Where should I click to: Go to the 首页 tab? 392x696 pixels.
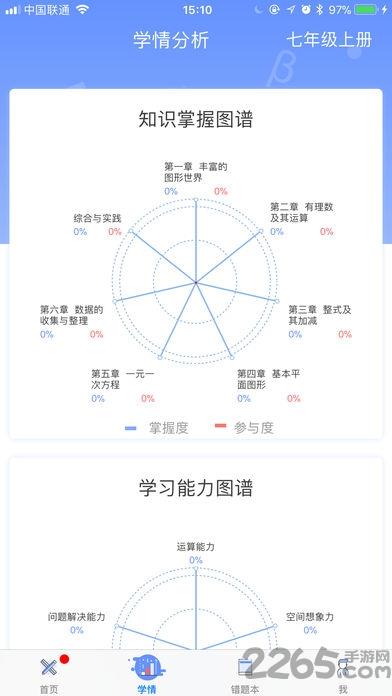coord(49,673)
